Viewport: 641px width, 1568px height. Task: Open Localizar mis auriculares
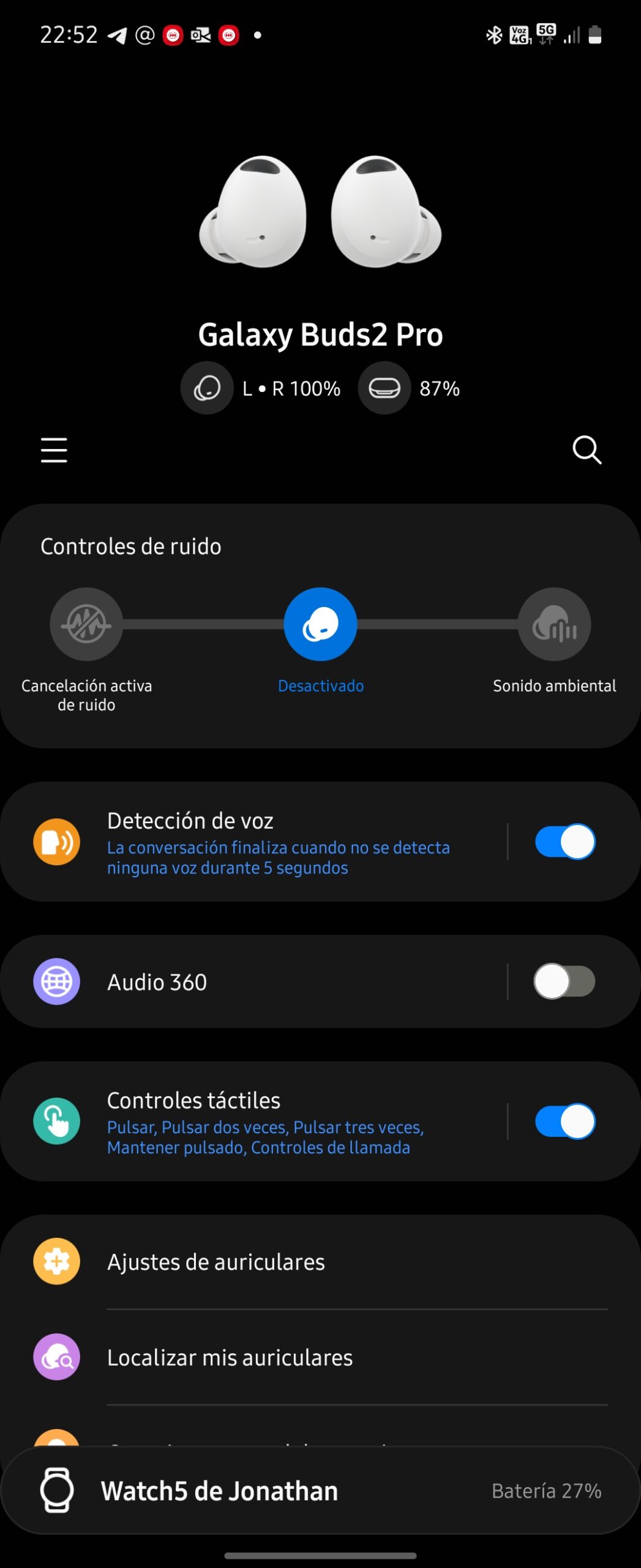(320, 1358)
